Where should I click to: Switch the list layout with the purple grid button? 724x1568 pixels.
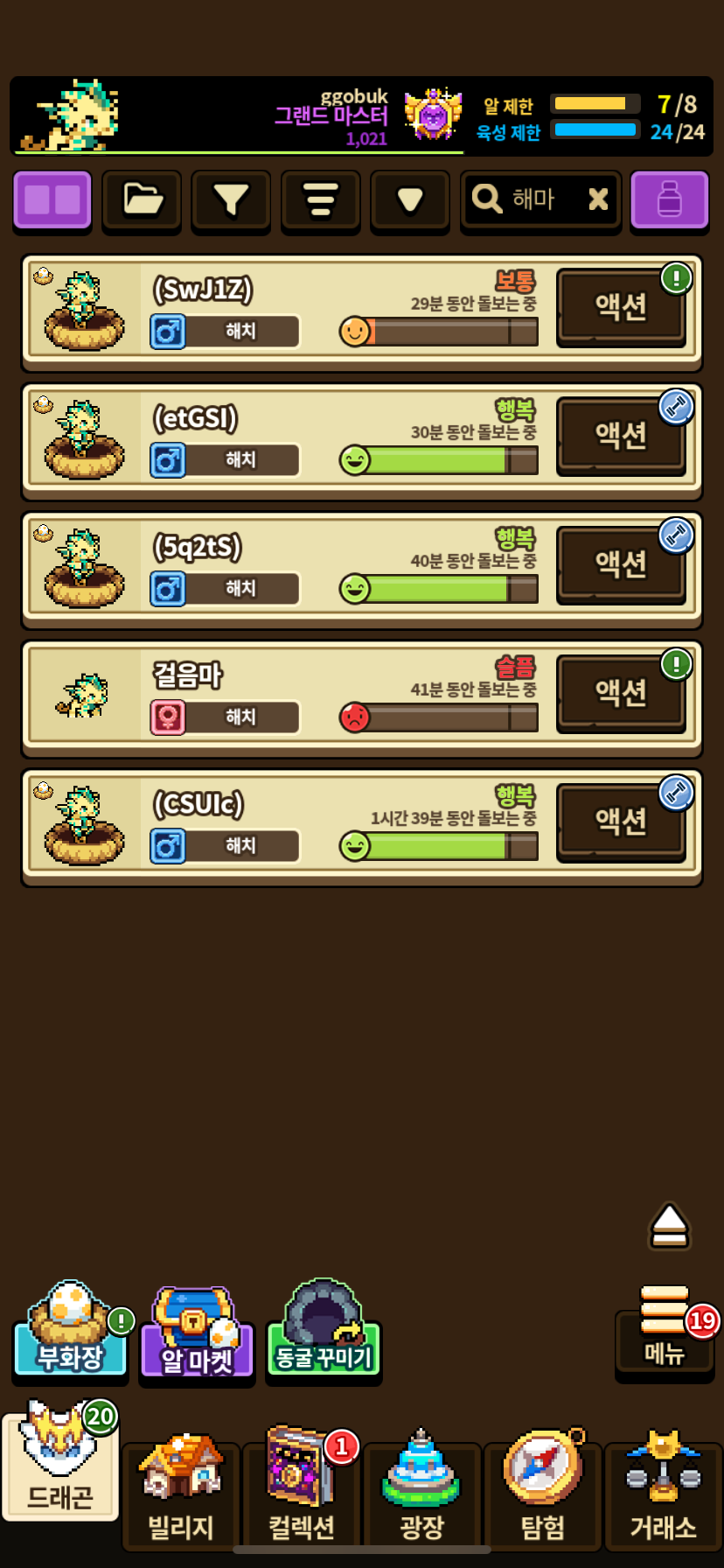coord(52,200)
